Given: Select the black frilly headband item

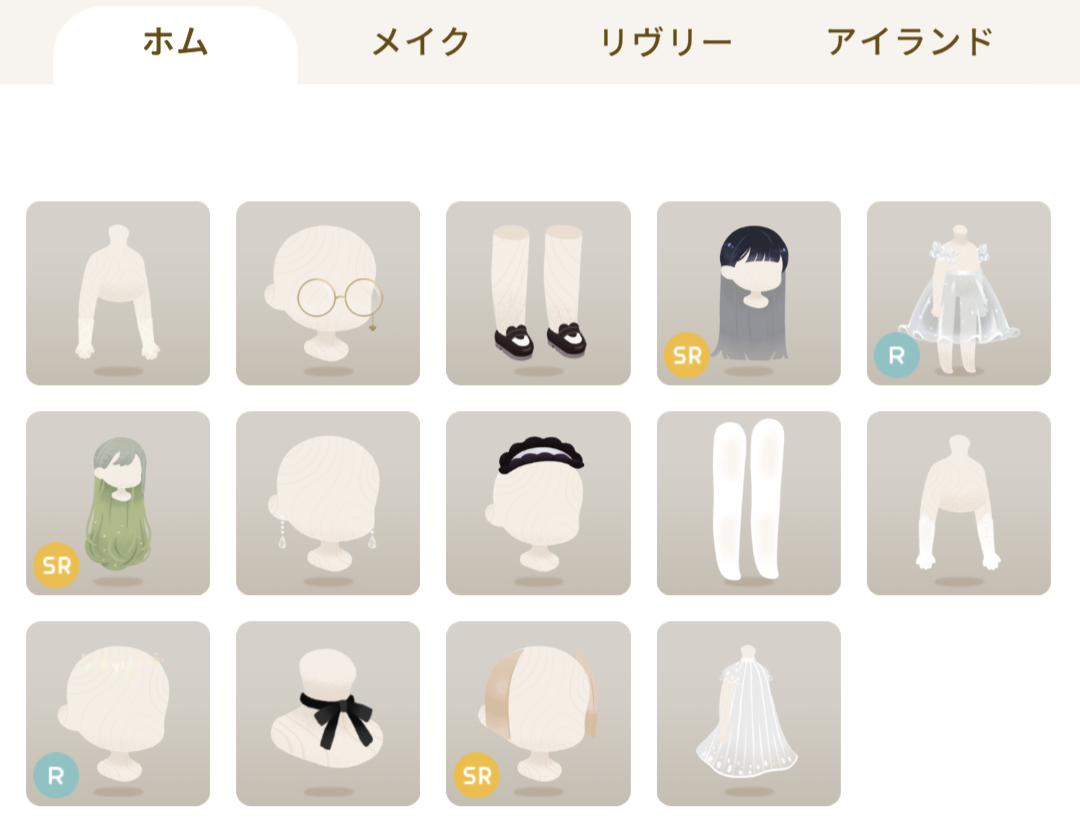Looking at the screenshot, I should tap(538, 503).
